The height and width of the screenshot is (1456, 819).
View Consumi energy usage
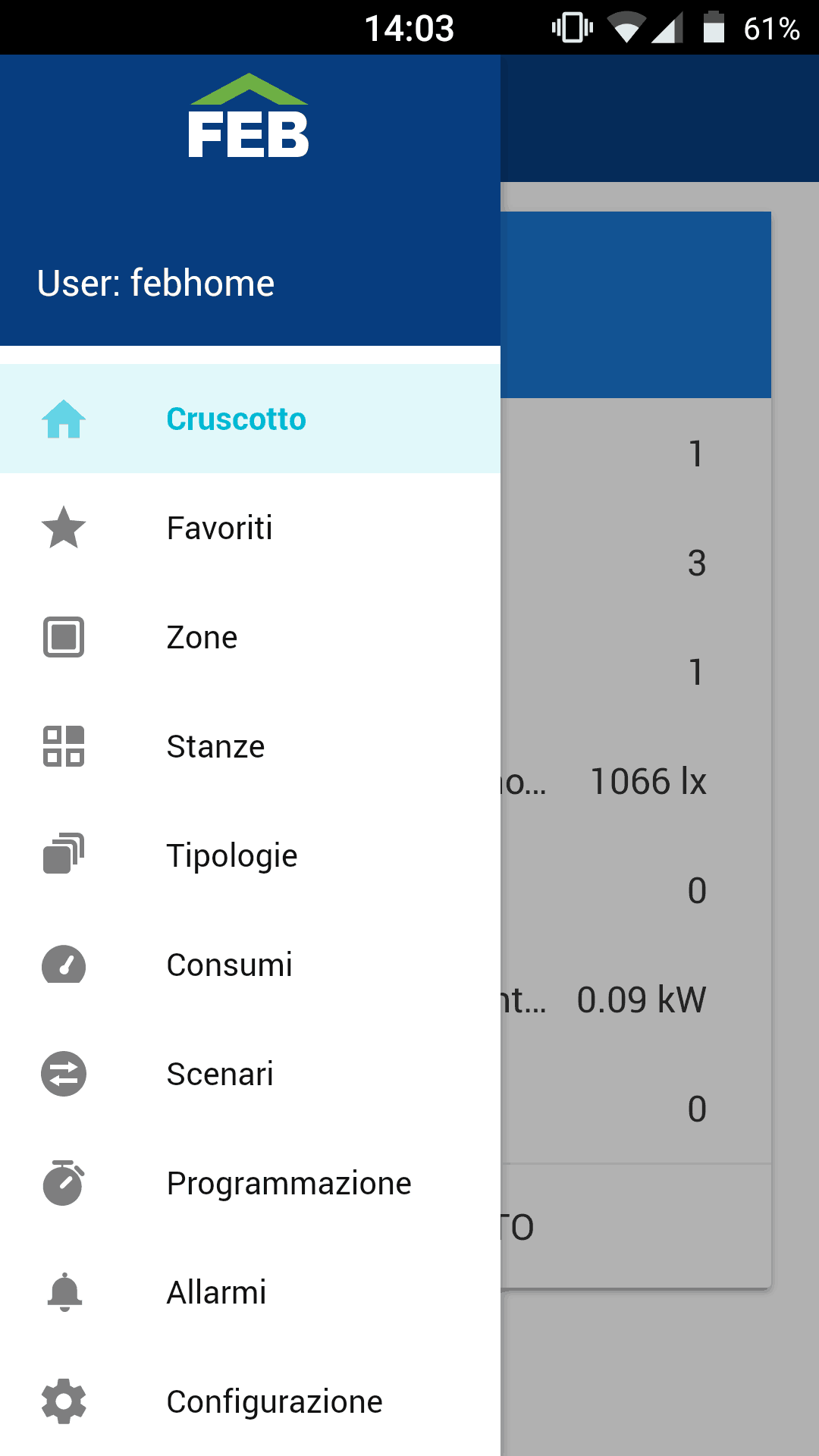[229, 965]
